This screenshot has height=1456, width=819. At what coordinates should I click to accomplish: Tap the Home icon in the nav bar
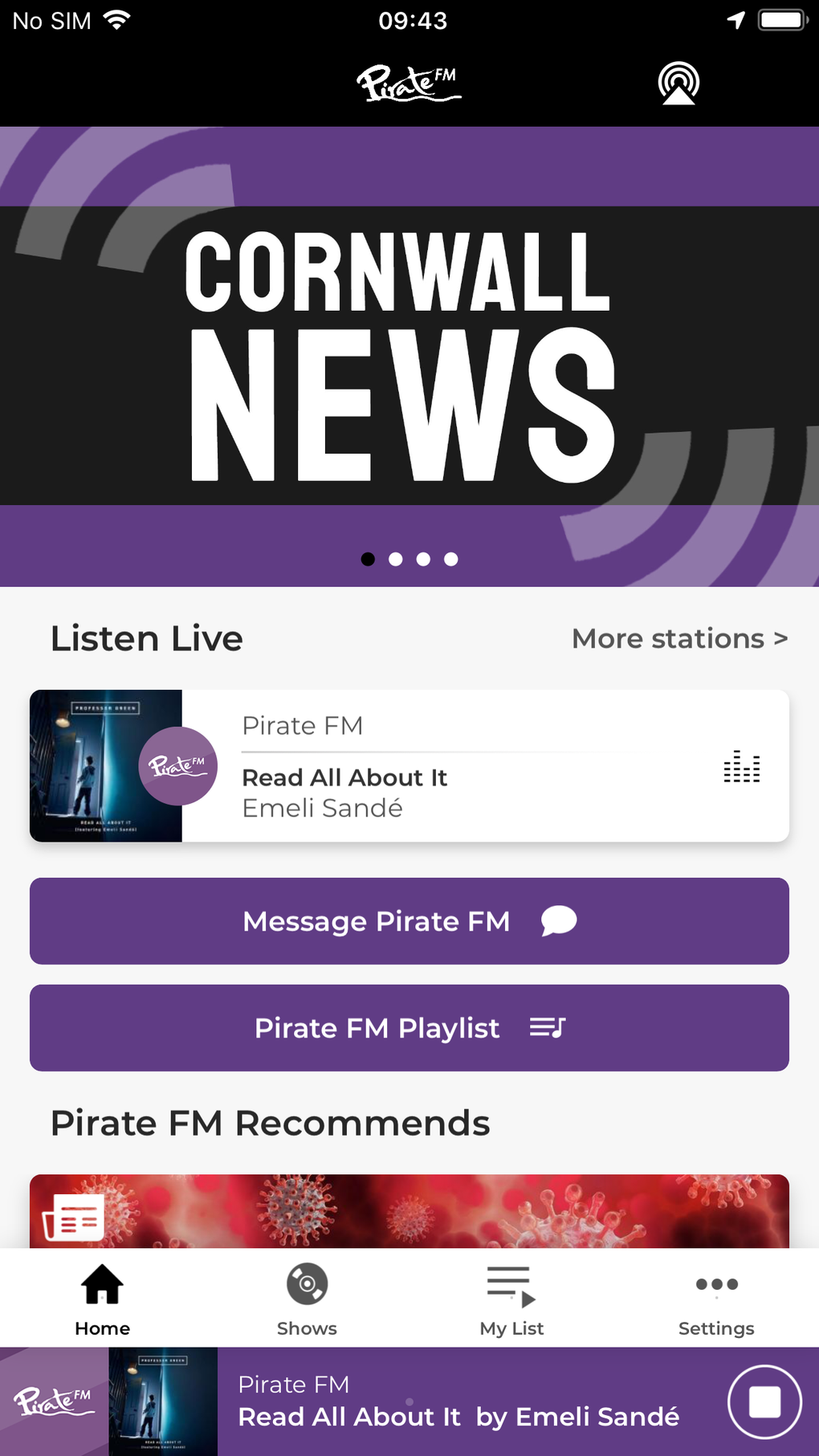(x=102, y=1284)
